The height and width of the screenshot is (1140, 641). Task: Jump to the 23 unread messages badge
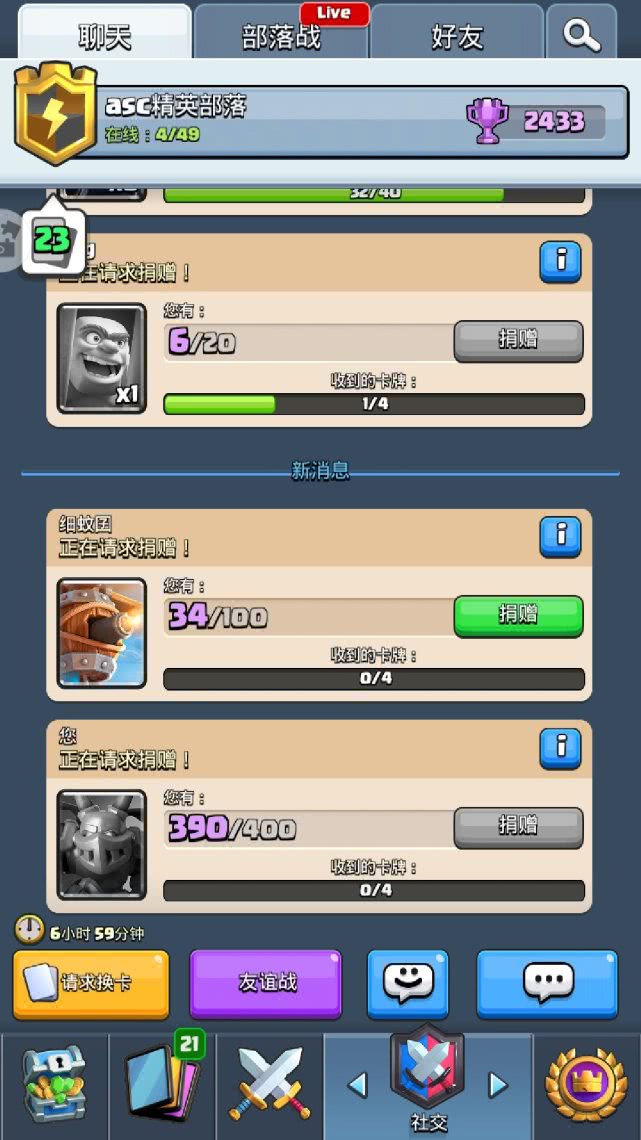click(52, 241)
